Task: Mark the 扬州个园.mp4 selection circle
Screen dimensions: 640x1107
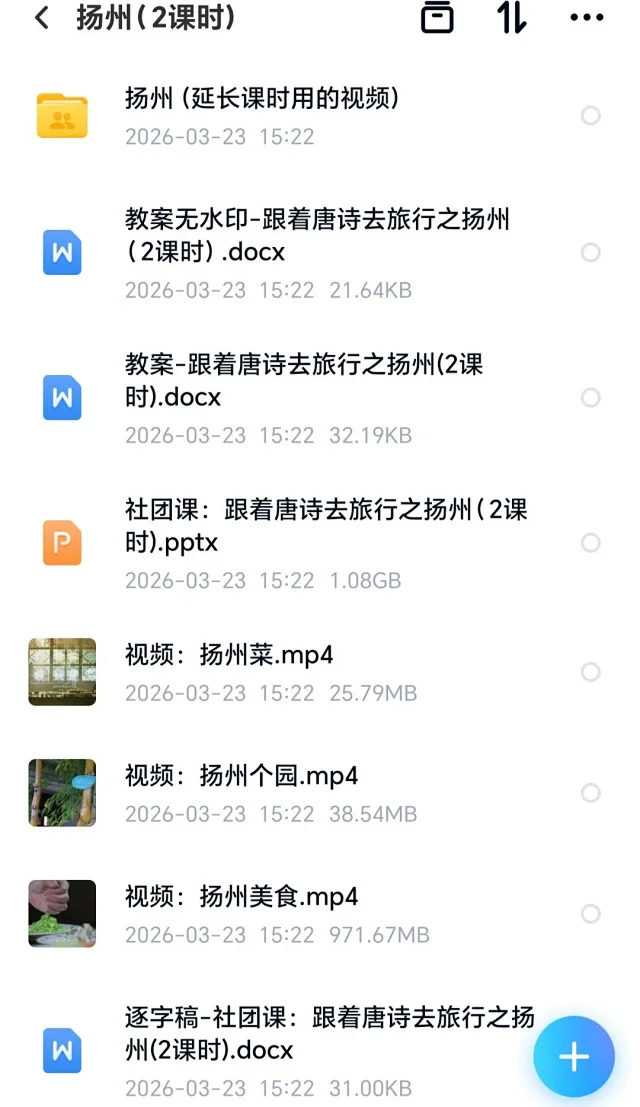Action: pyautogui.click(x=591, y=793)
